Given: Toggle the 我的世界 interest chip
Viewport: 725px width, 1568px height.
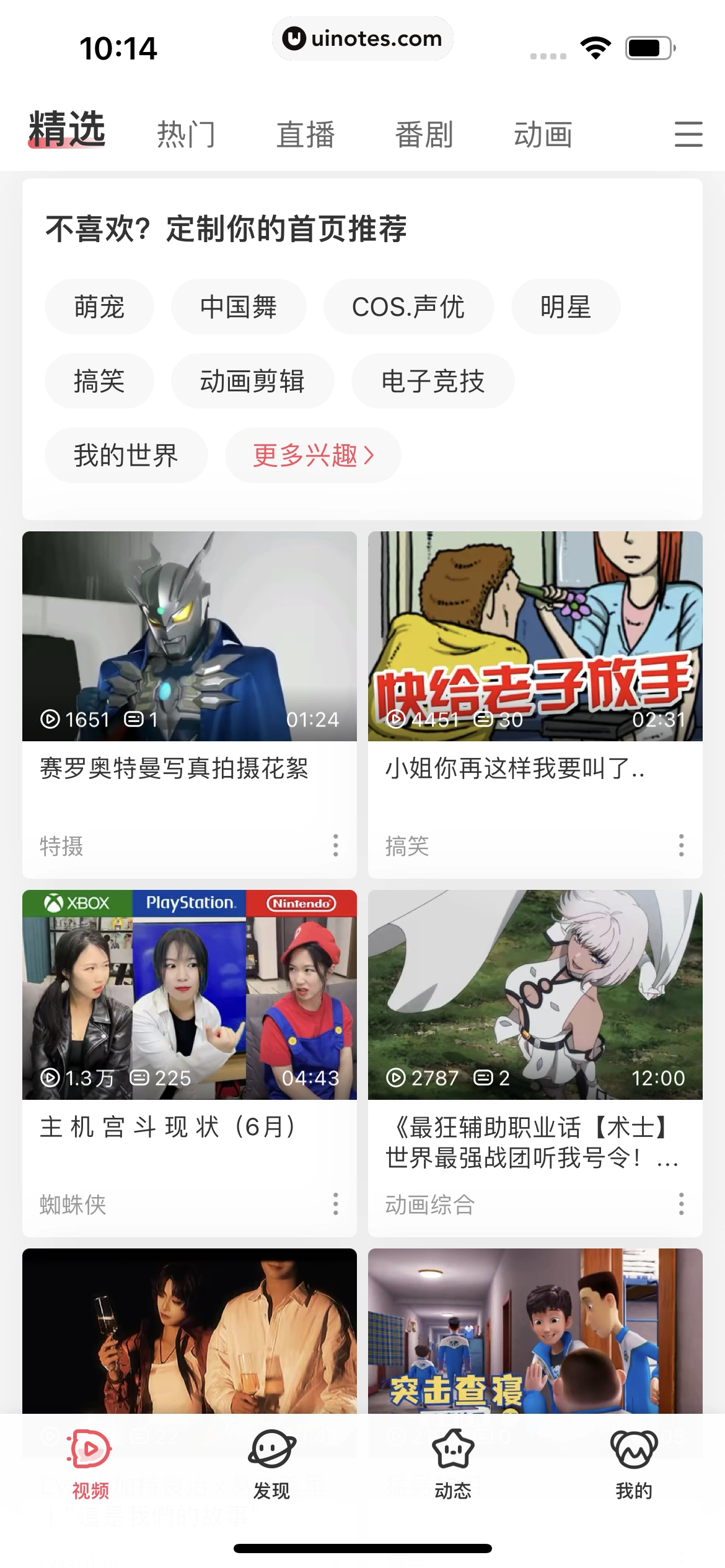Looking at the screenshot, I should tap(126, 454).
